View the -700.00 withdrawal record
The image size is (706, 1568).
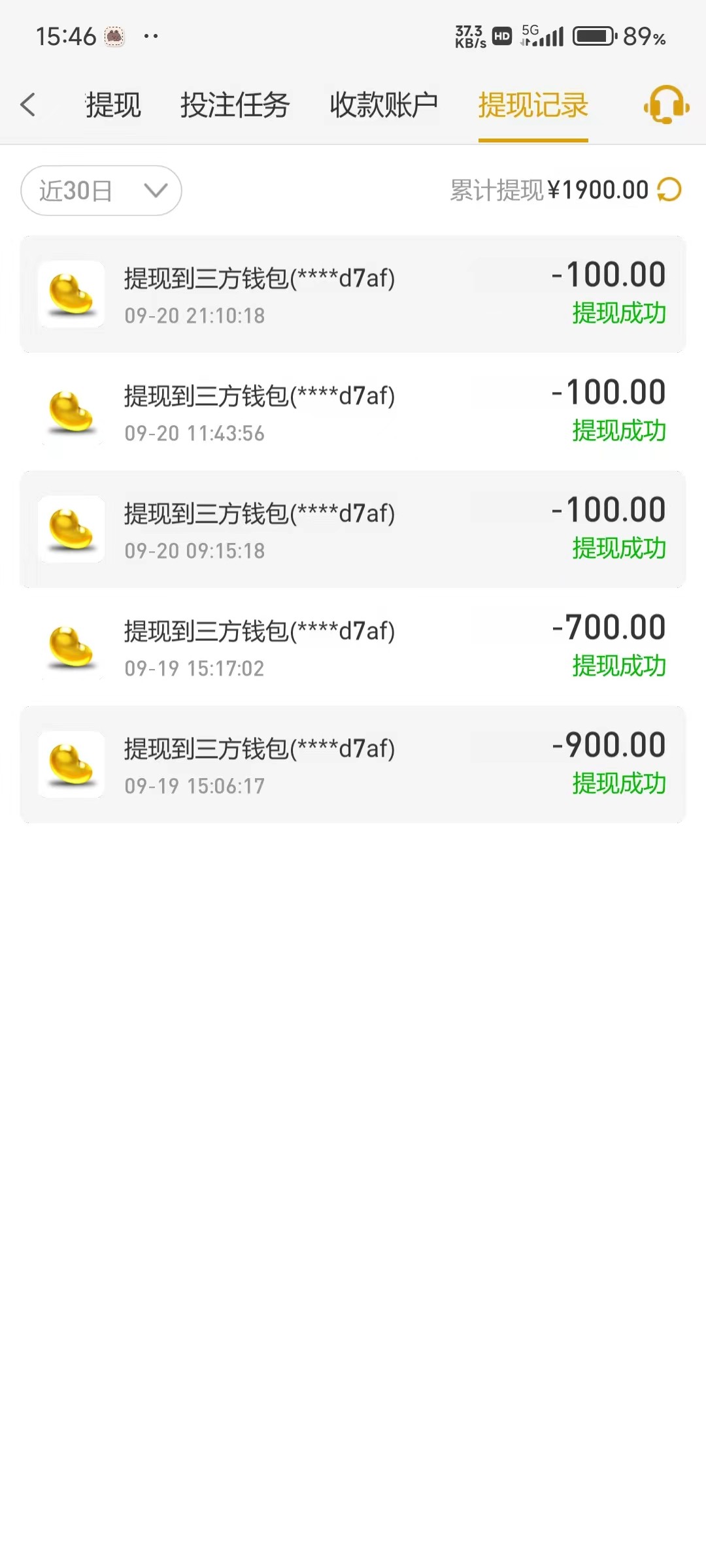coord(353,647)
